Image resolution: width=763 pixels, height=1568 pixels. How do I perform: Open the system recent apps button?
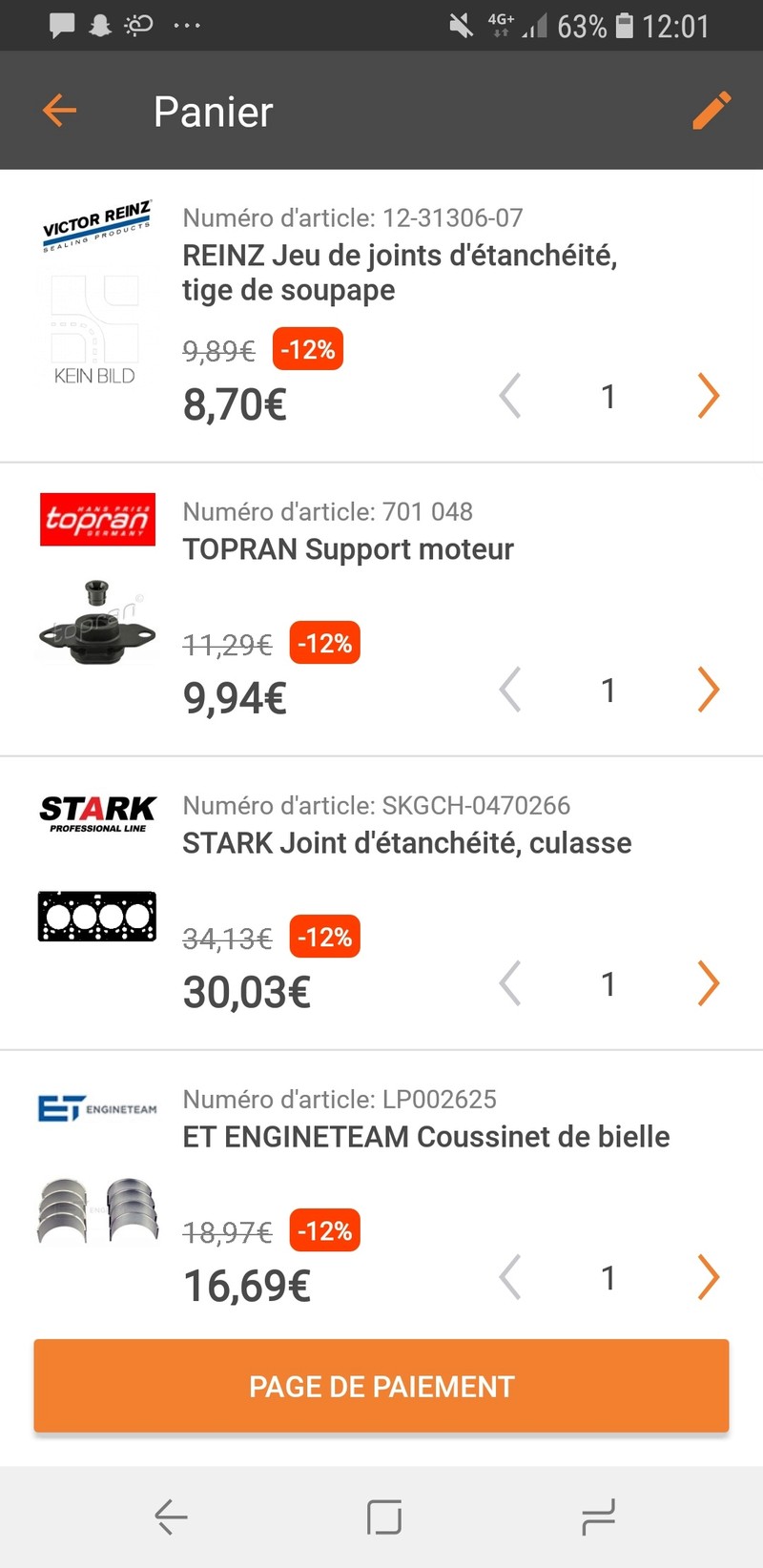[598, 1516]
